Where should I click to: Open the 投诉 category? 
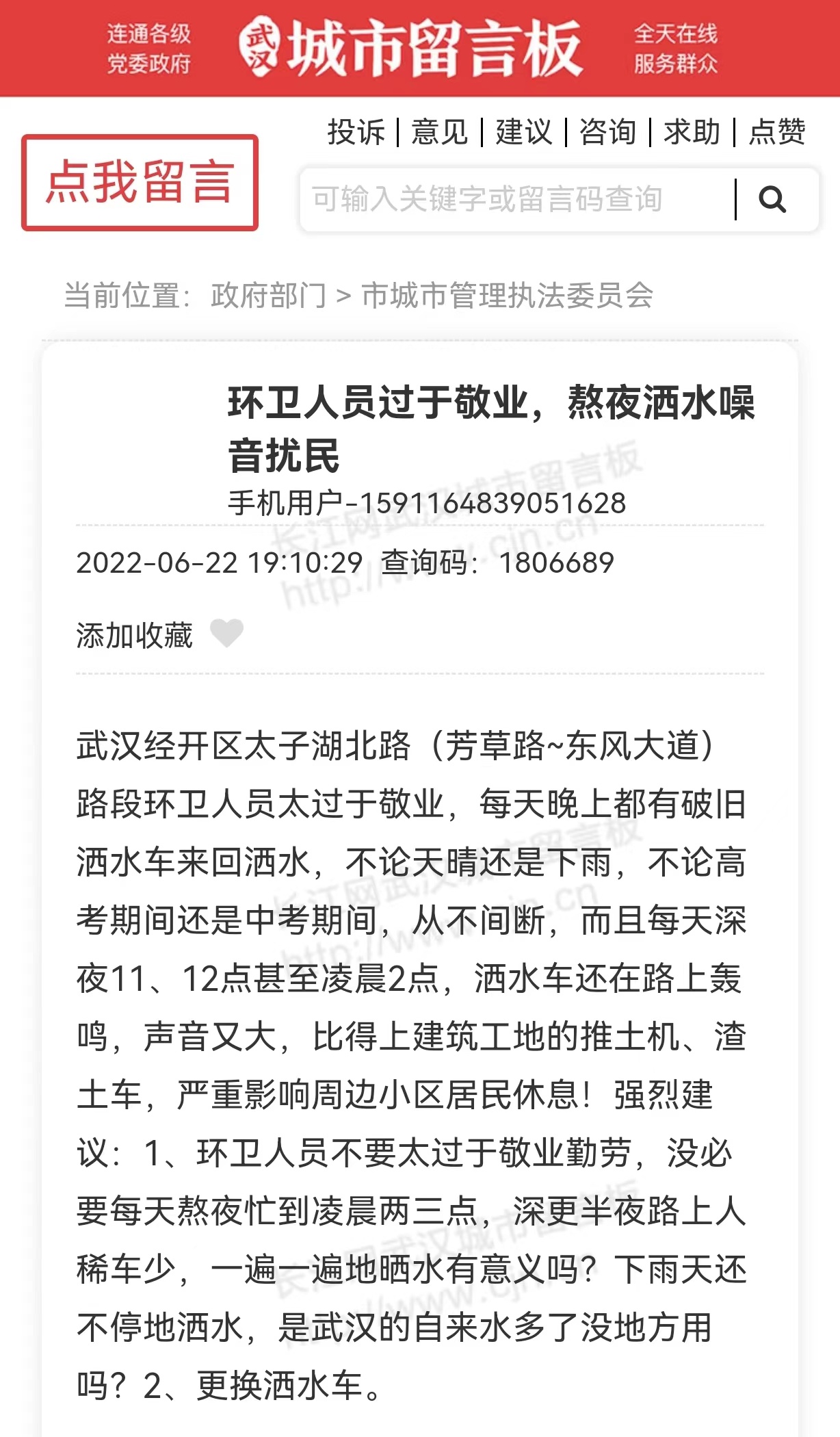click(356, 131)
